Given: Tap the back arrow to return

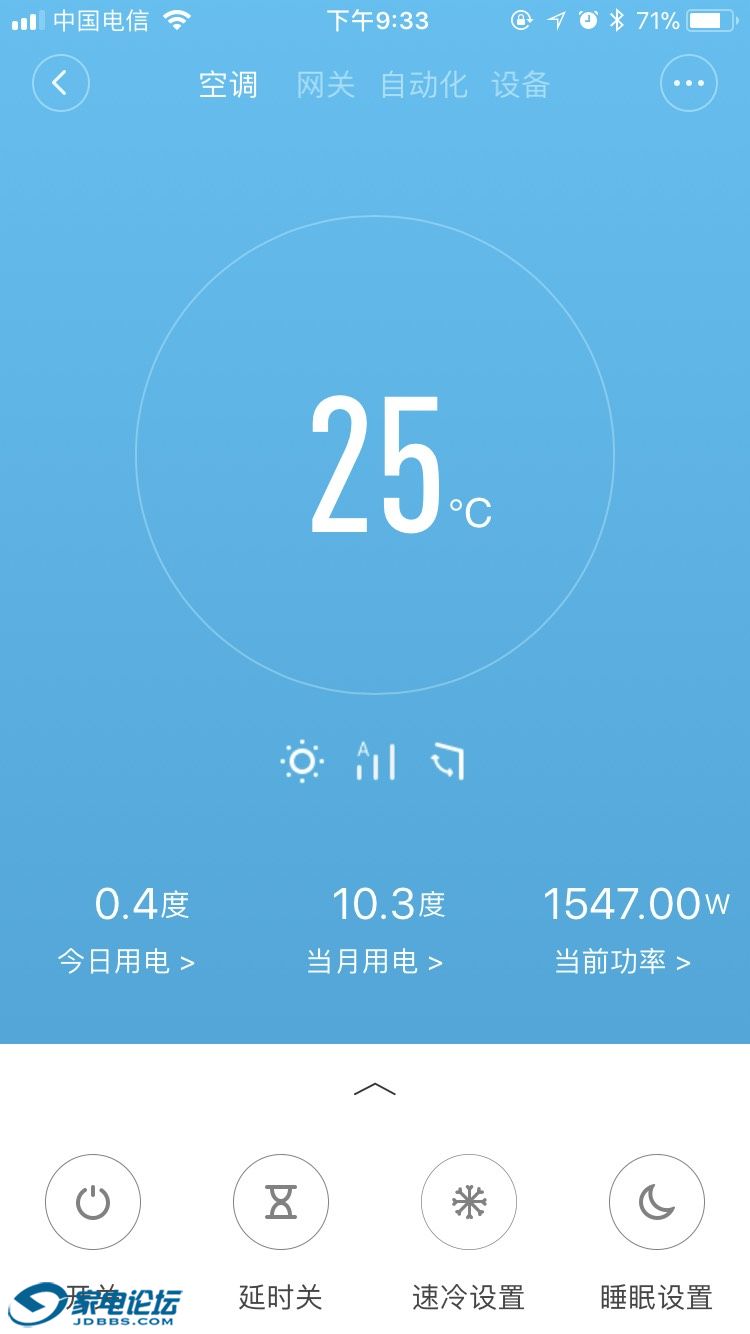Looking at the screenshot, I should (x=60, y=84).
